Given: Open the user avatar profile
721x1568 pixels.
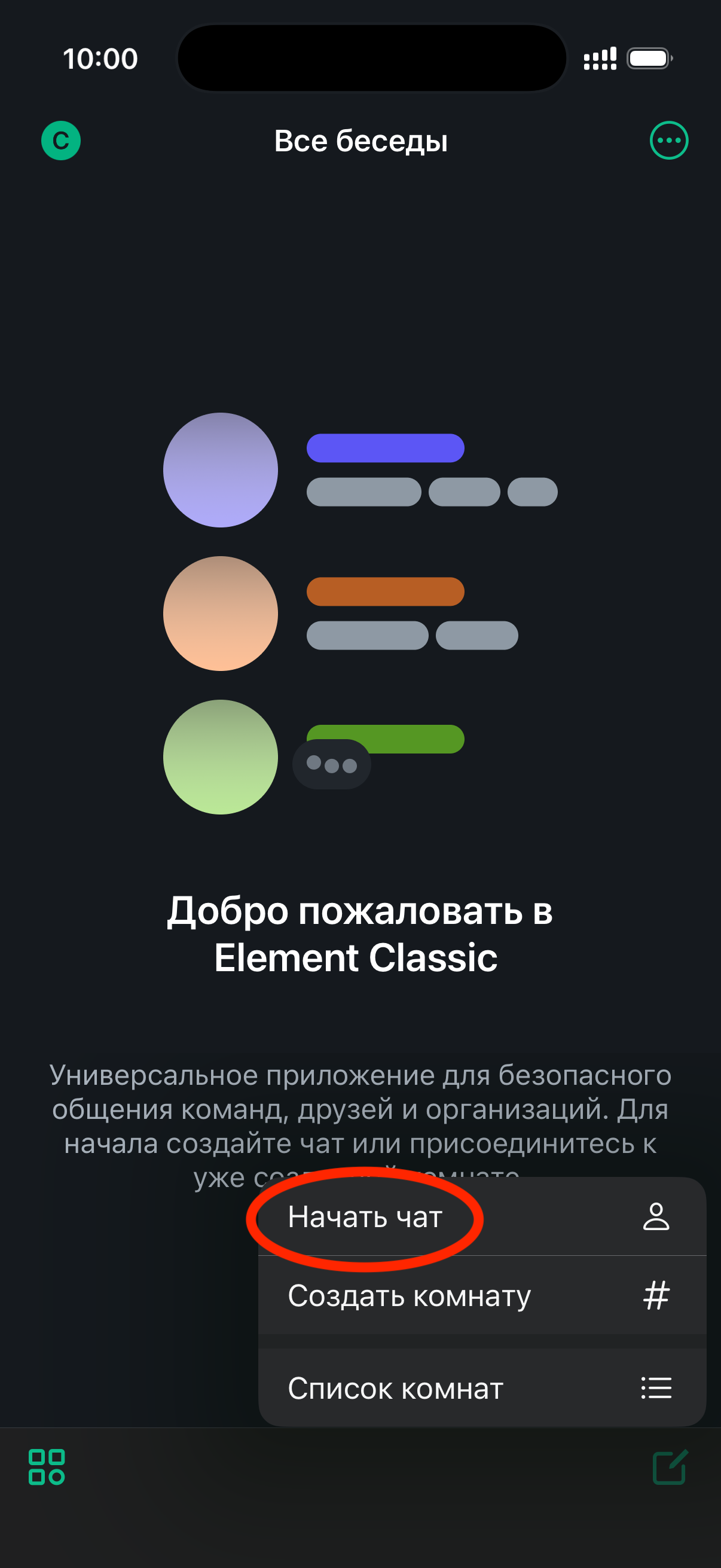Looking at the screenshot, I should (x=61, y=141).
